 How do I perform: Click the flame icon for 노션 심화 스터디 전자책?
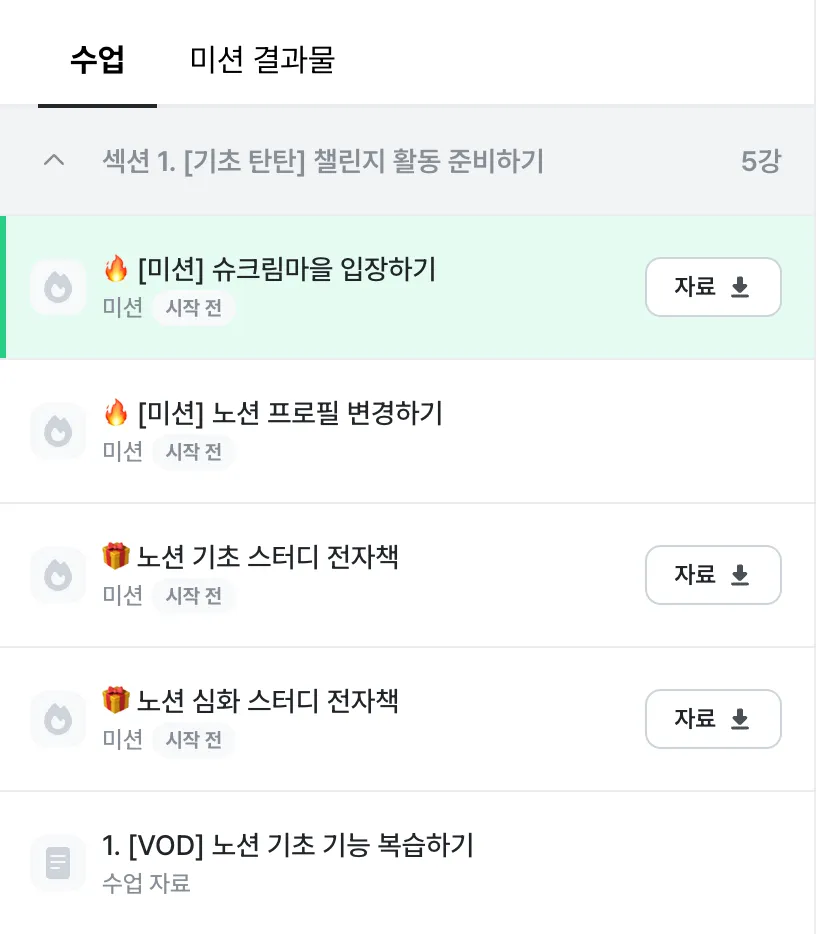(x=58, y=719)
